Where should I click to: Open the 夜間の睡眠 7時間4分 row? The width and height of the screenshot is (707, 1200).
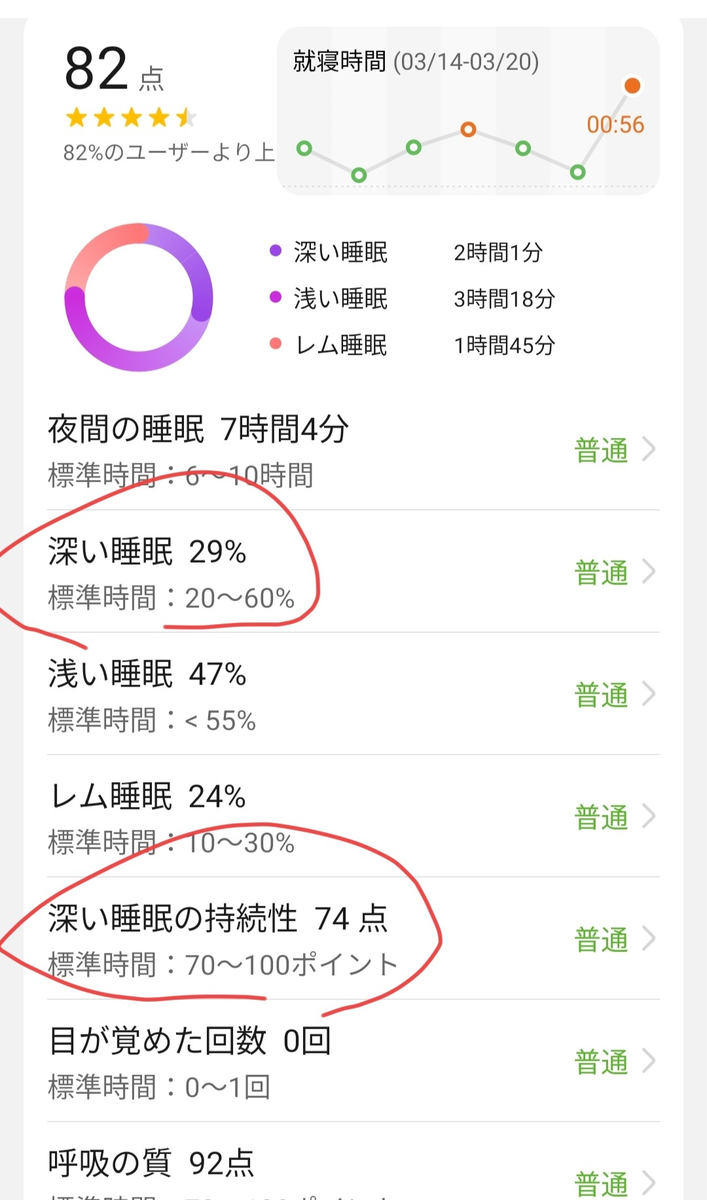tap(353, 450)
